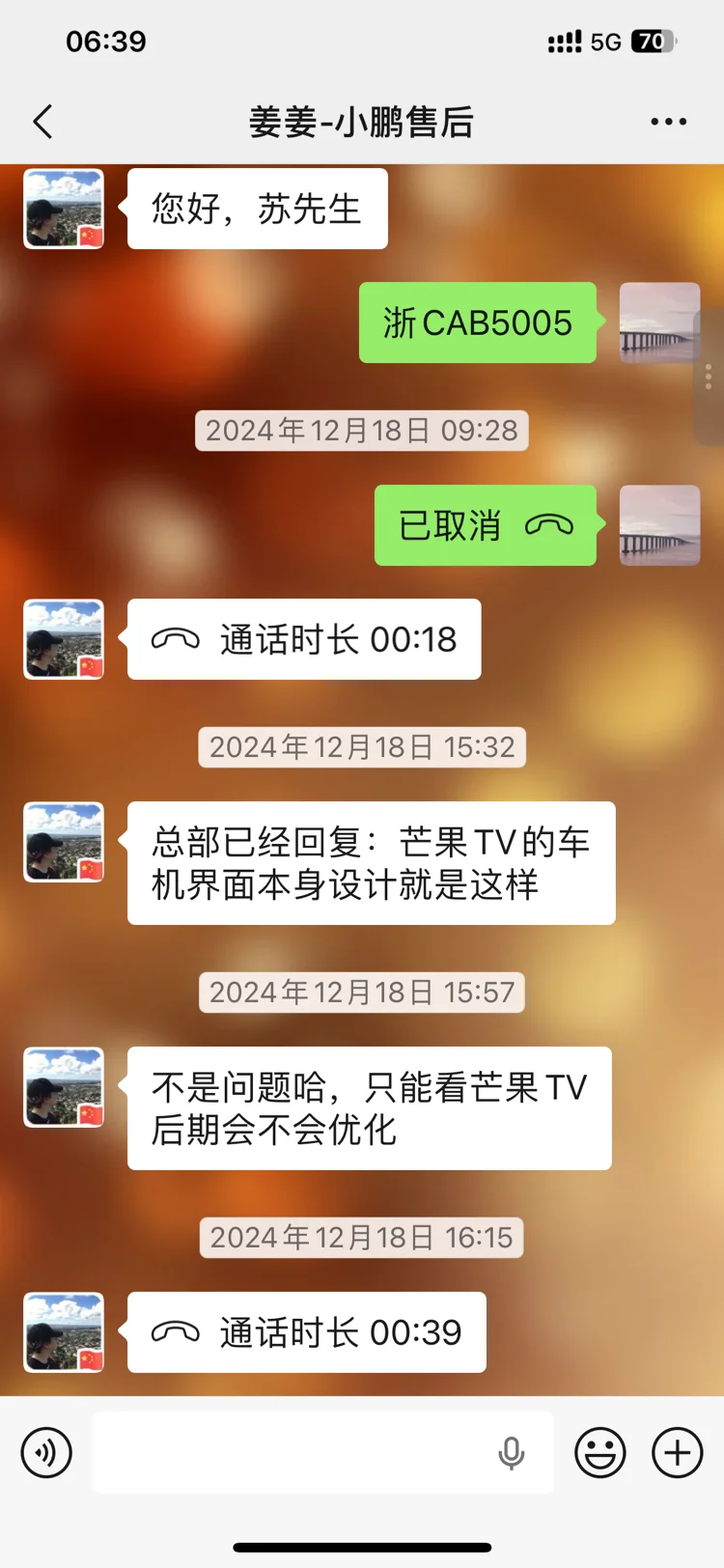Switch to voice input mode
The height and width of the screenshot is (1568, 724).
[46, 1452]
